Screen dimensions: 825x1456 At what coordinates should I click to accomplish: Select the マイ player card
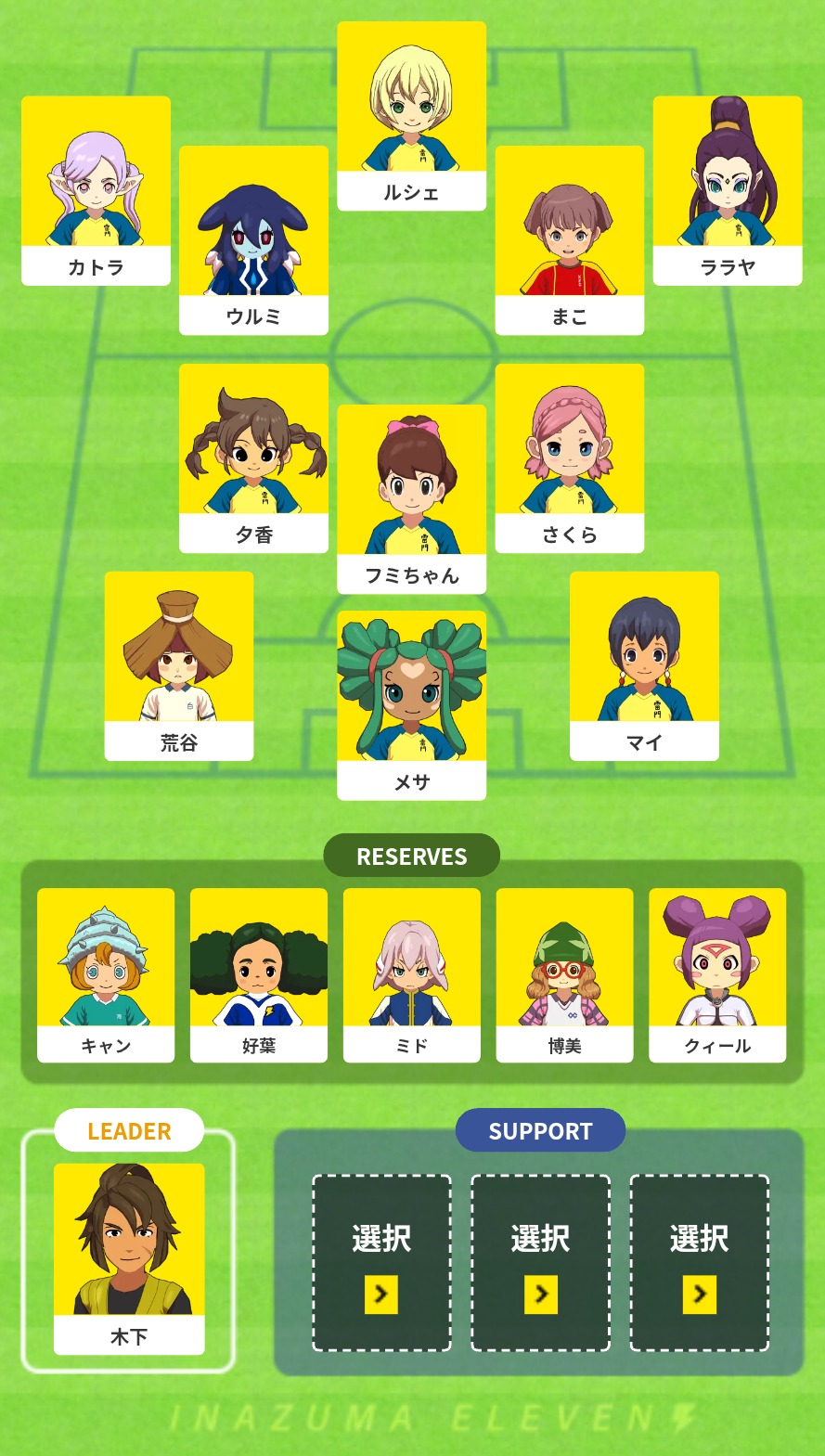tap(644, 665)
